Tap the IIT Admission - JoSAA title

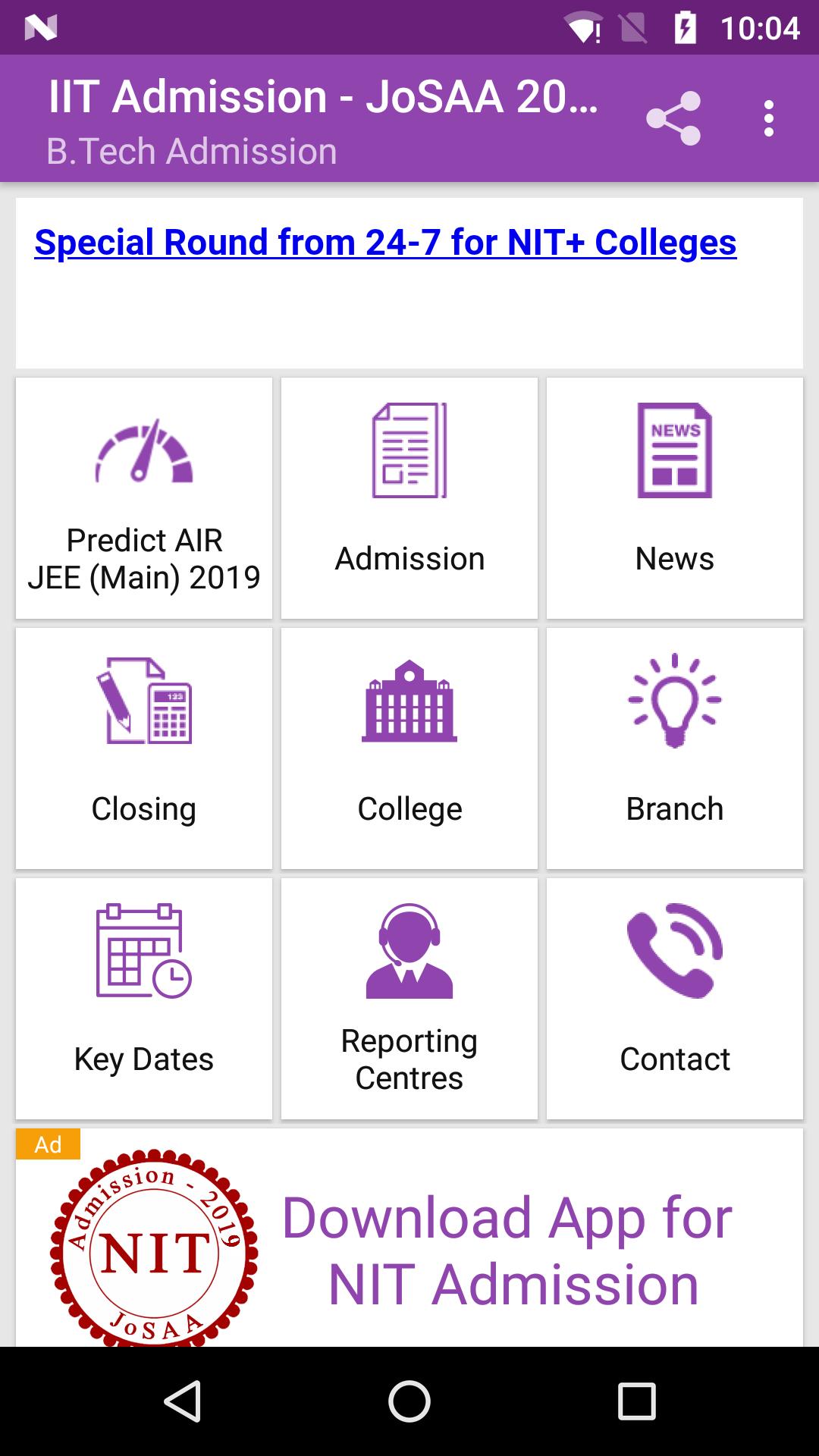[x=322, y=97]
